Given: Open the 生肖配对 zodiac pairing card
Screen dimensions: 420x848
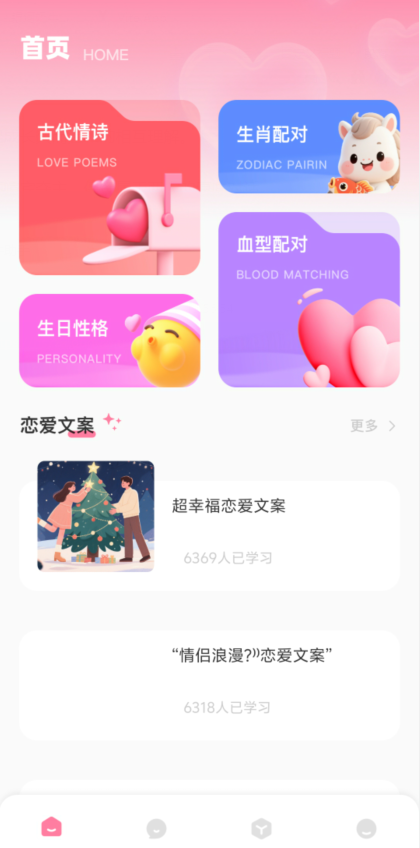Looking at the screenshot, I should [309, 147].
